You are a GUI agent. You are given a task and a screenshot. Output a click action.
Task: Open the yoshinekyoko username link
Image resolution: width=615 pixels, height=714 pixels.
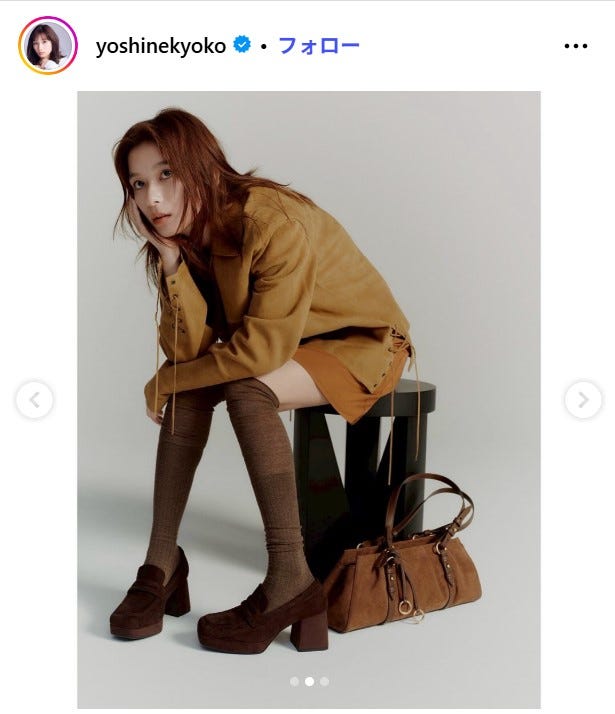(162, 46)
